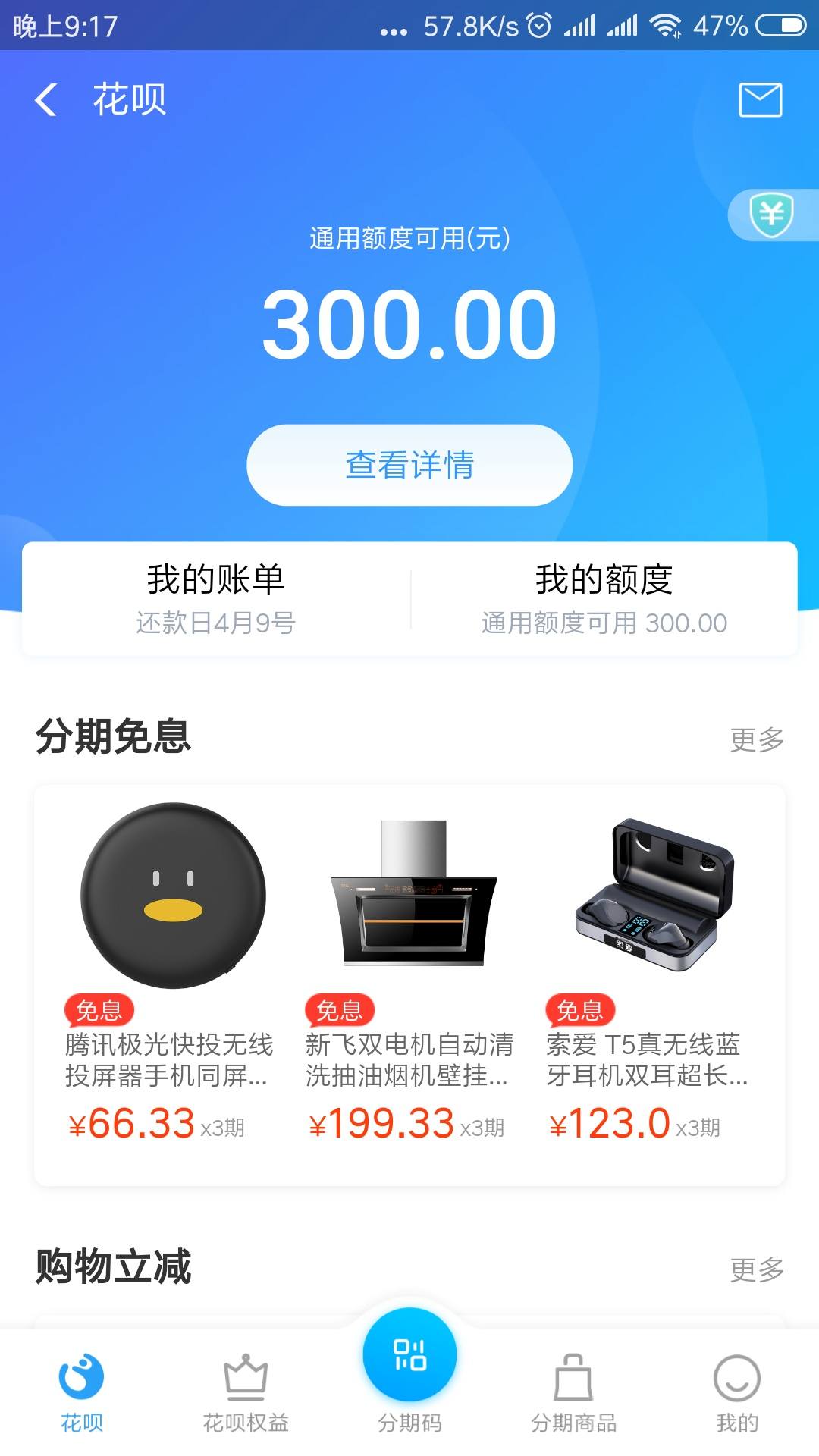The height and width of the screenshot is (1456, 819).
Task: Tap the back arrow next to 花呗
Action: point(45,100)
